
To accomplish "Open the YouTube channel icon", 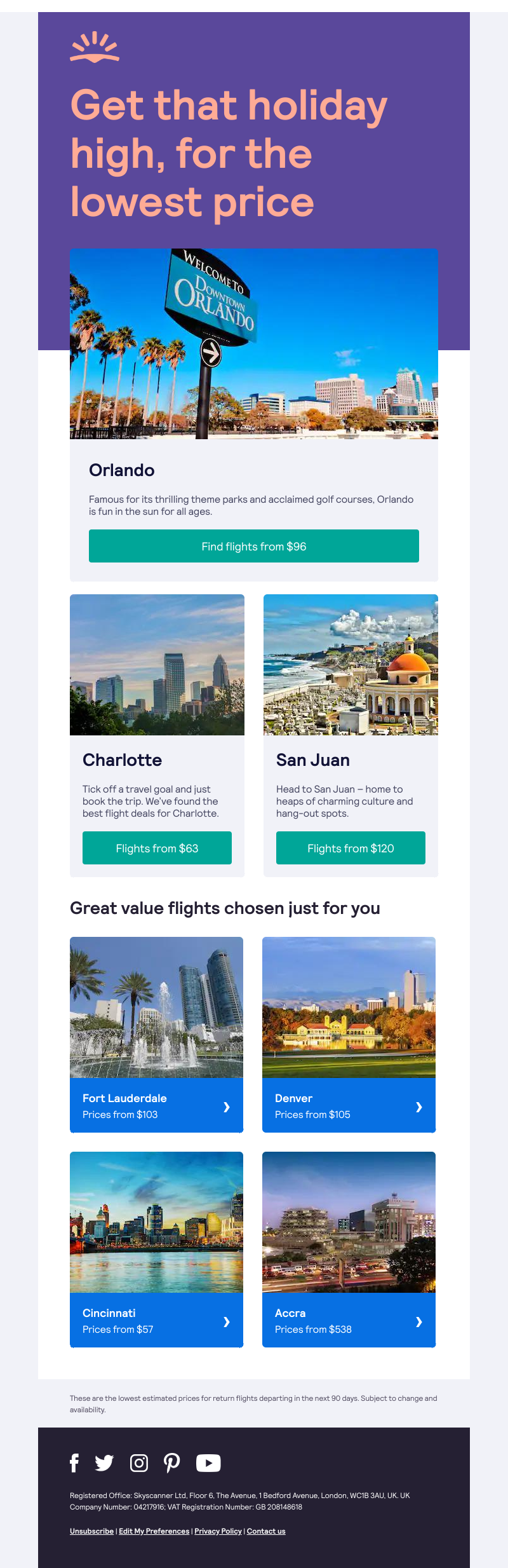I will click(208, 1462).
